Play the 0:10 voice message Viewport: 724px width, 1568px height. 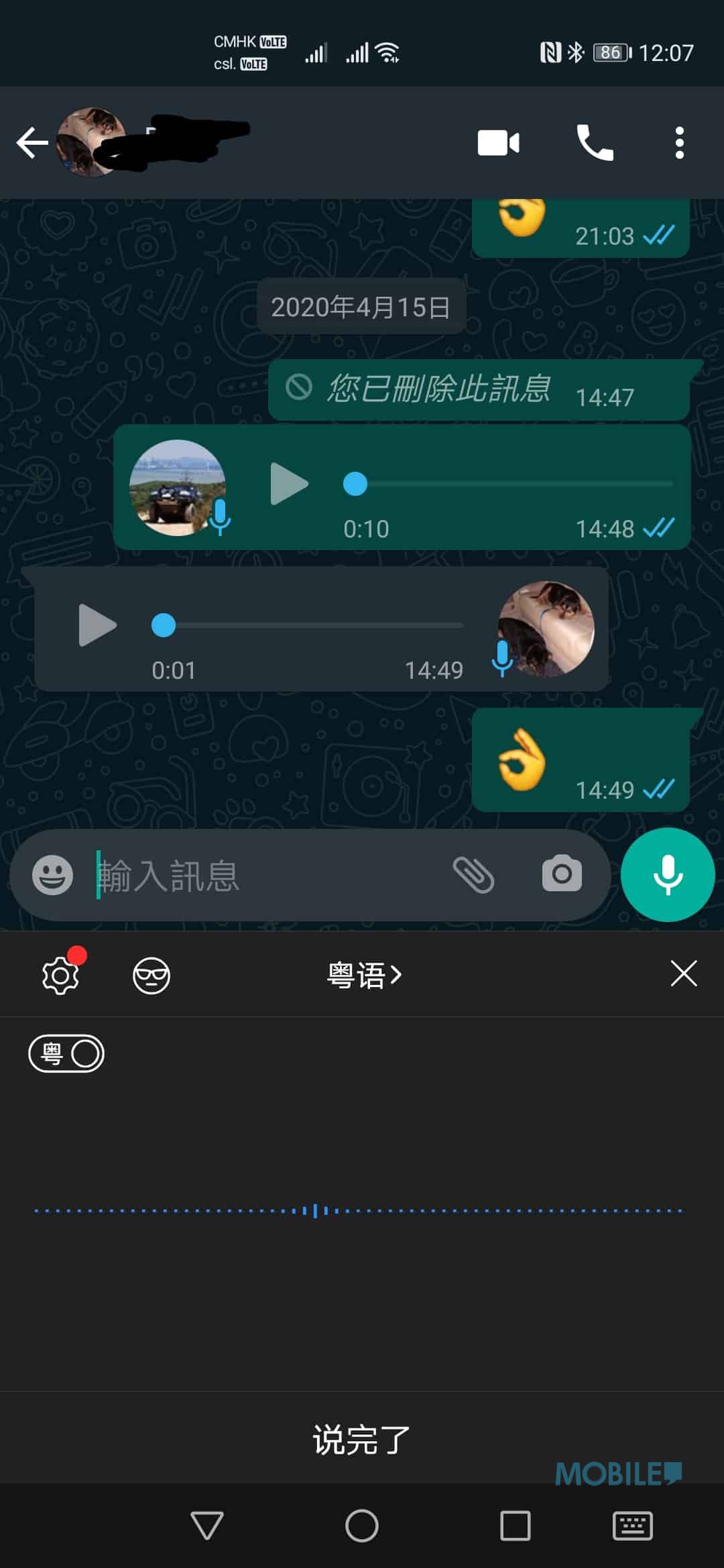click(289, 483)
